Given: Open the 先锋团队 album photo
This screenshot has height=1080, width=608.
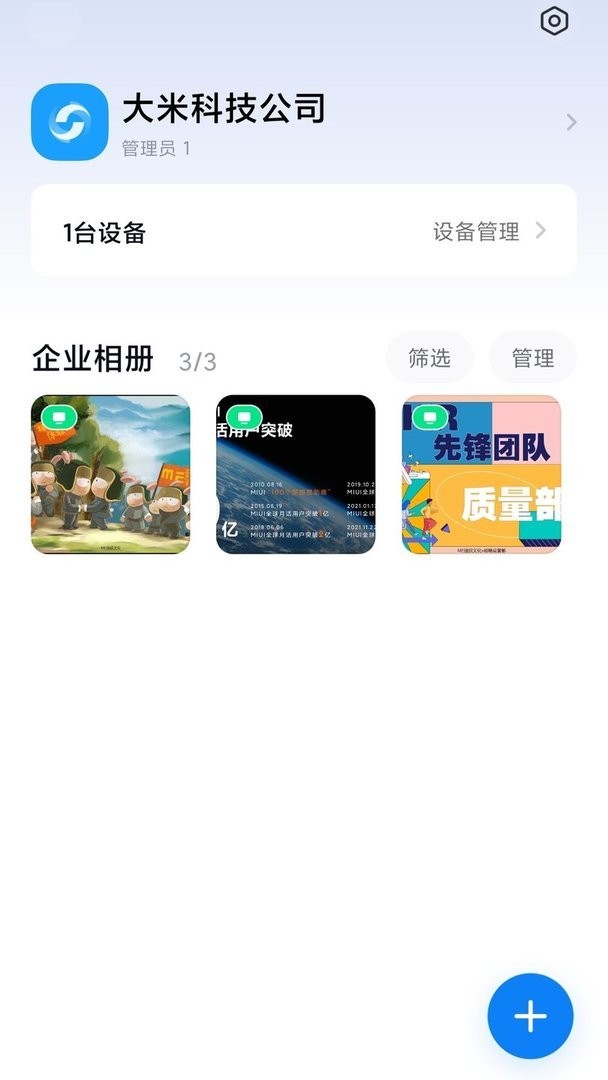Looking at the screenshot, I should [x=481, y=475].
